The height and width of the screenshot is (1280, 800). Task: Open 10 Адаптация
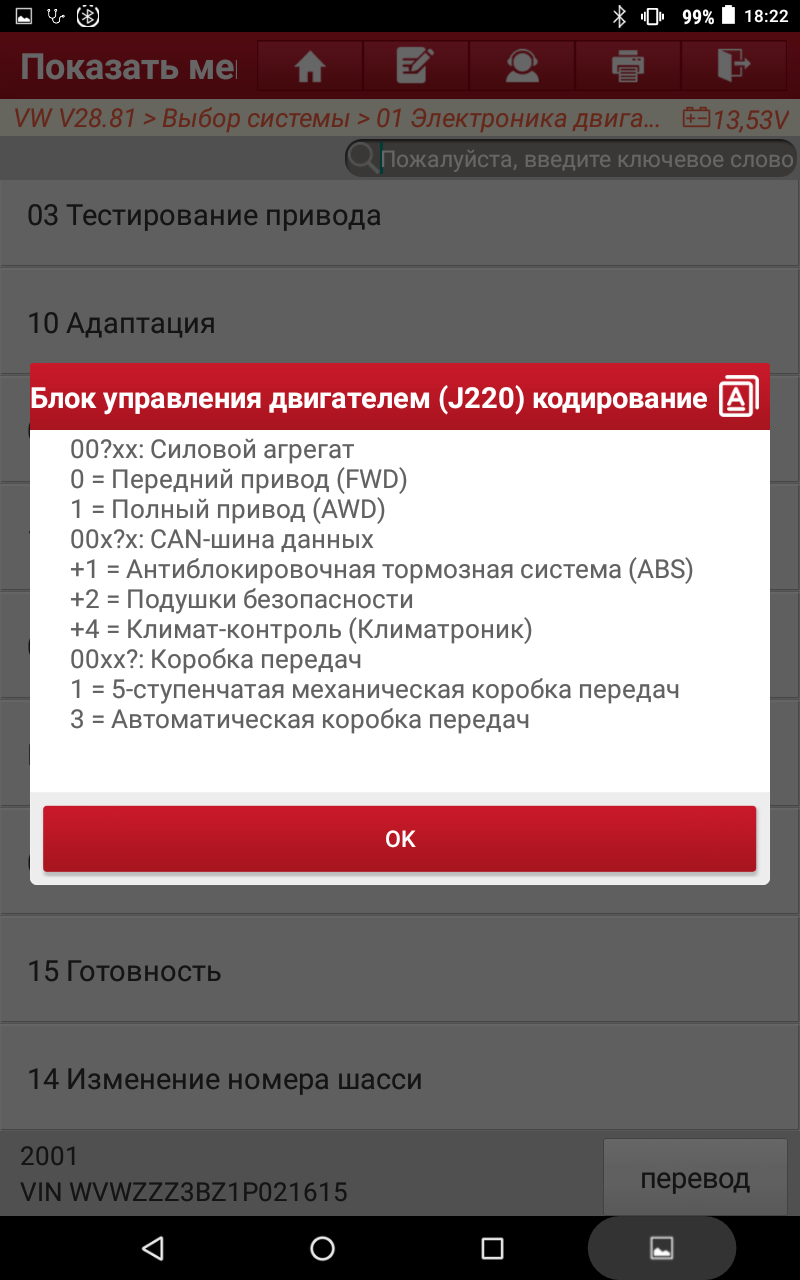pyautogui.click(x=400, y=323)
